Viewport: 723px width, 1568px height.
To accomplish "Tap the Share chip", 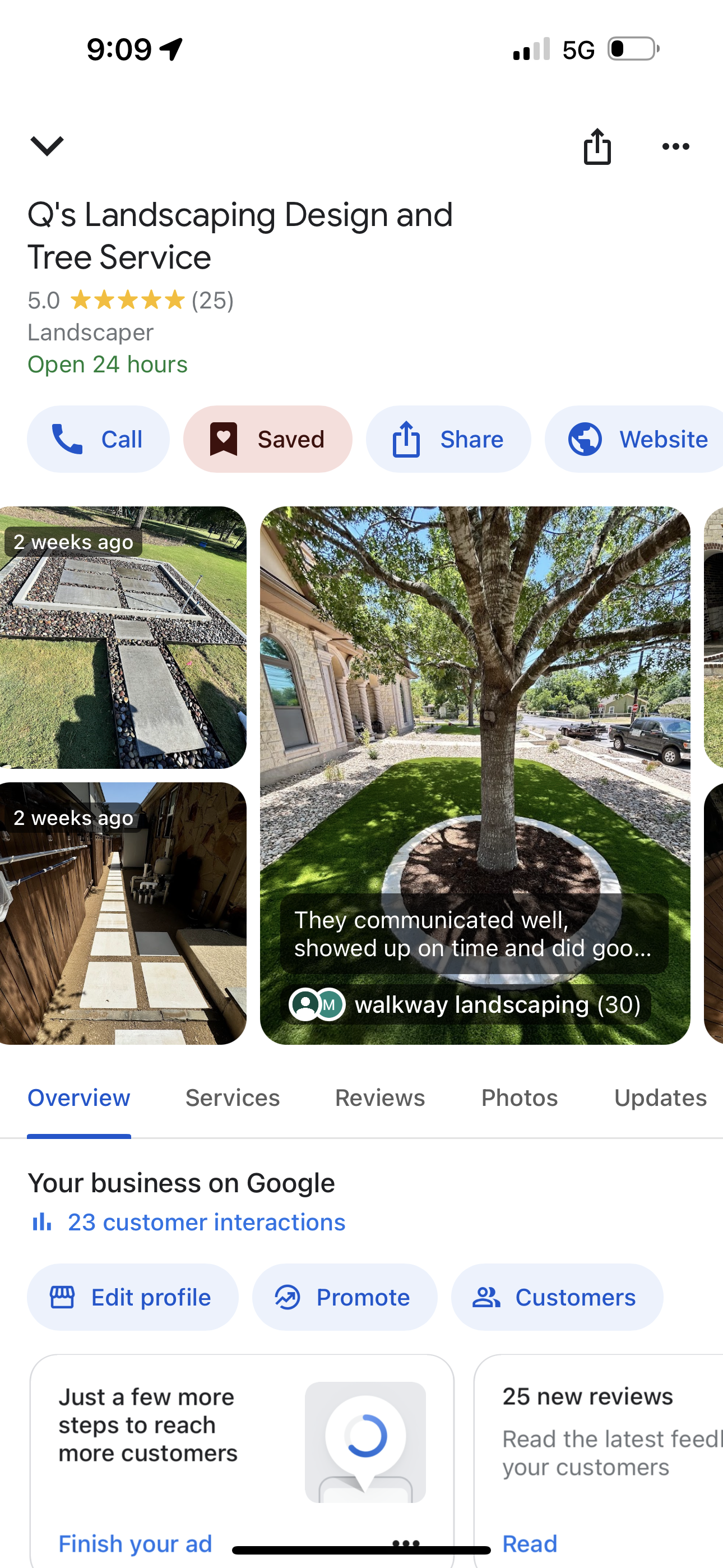I will tap(448, 440).
